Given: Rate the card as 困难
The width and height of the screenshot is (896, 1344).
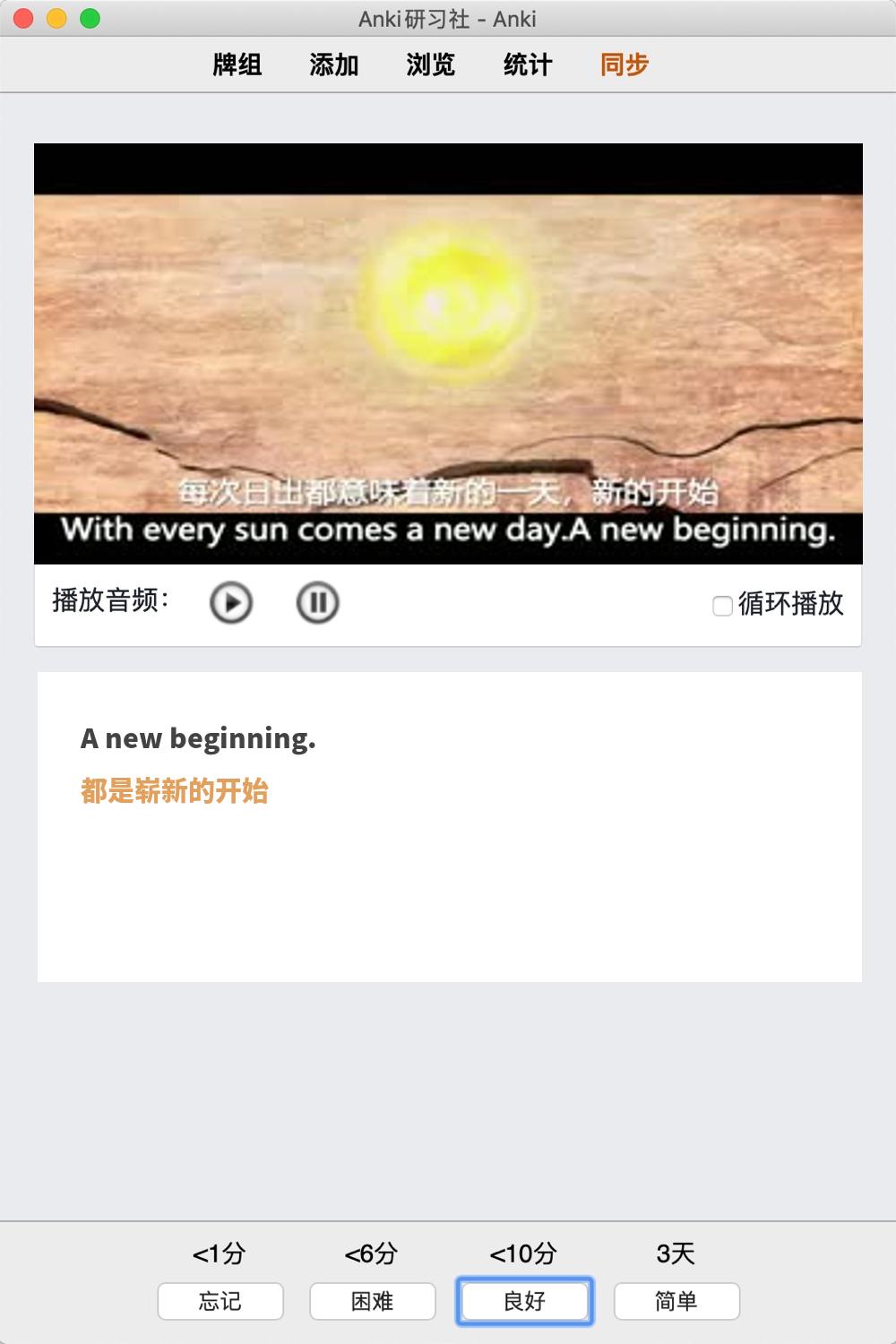Looking at the screenshot, I should [373, 1301].
